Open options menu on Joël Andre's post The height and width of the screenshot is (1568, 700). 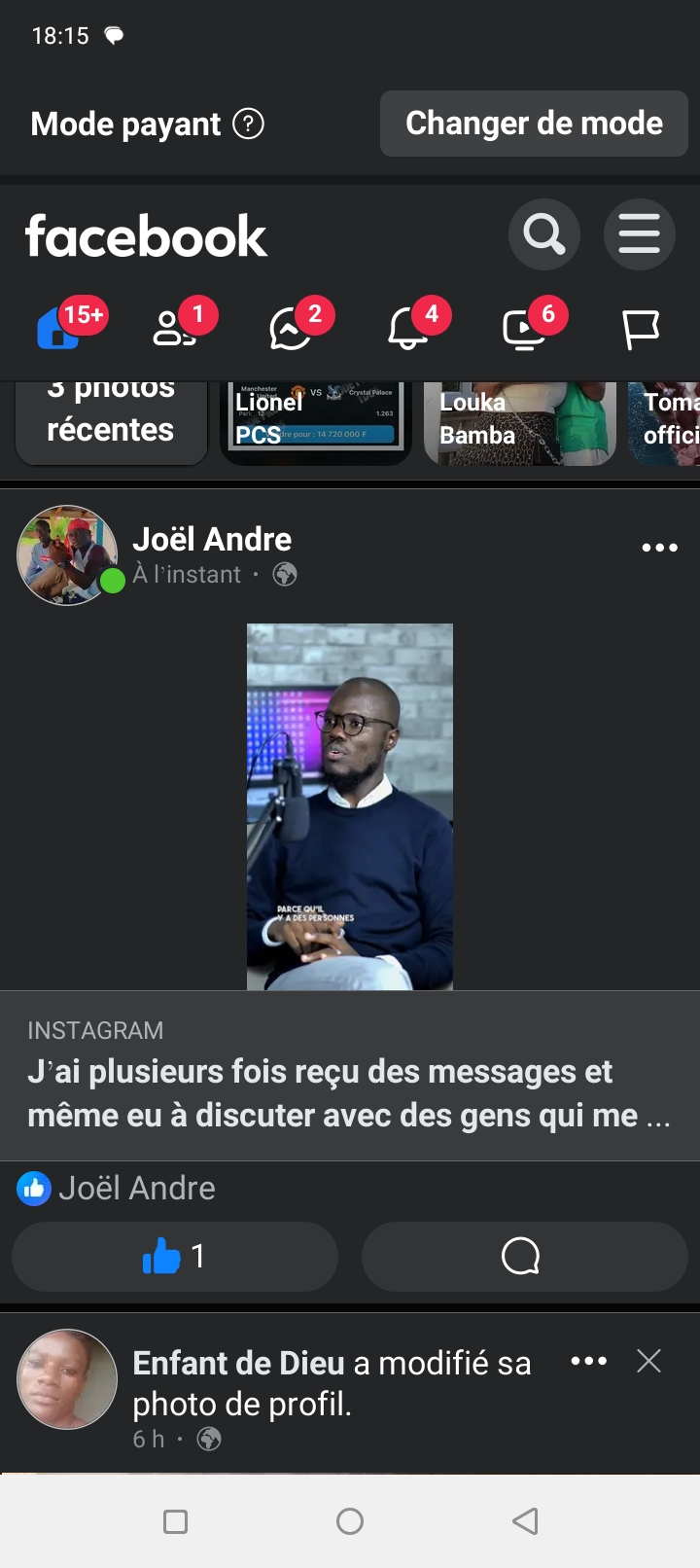tap(659, 548)
